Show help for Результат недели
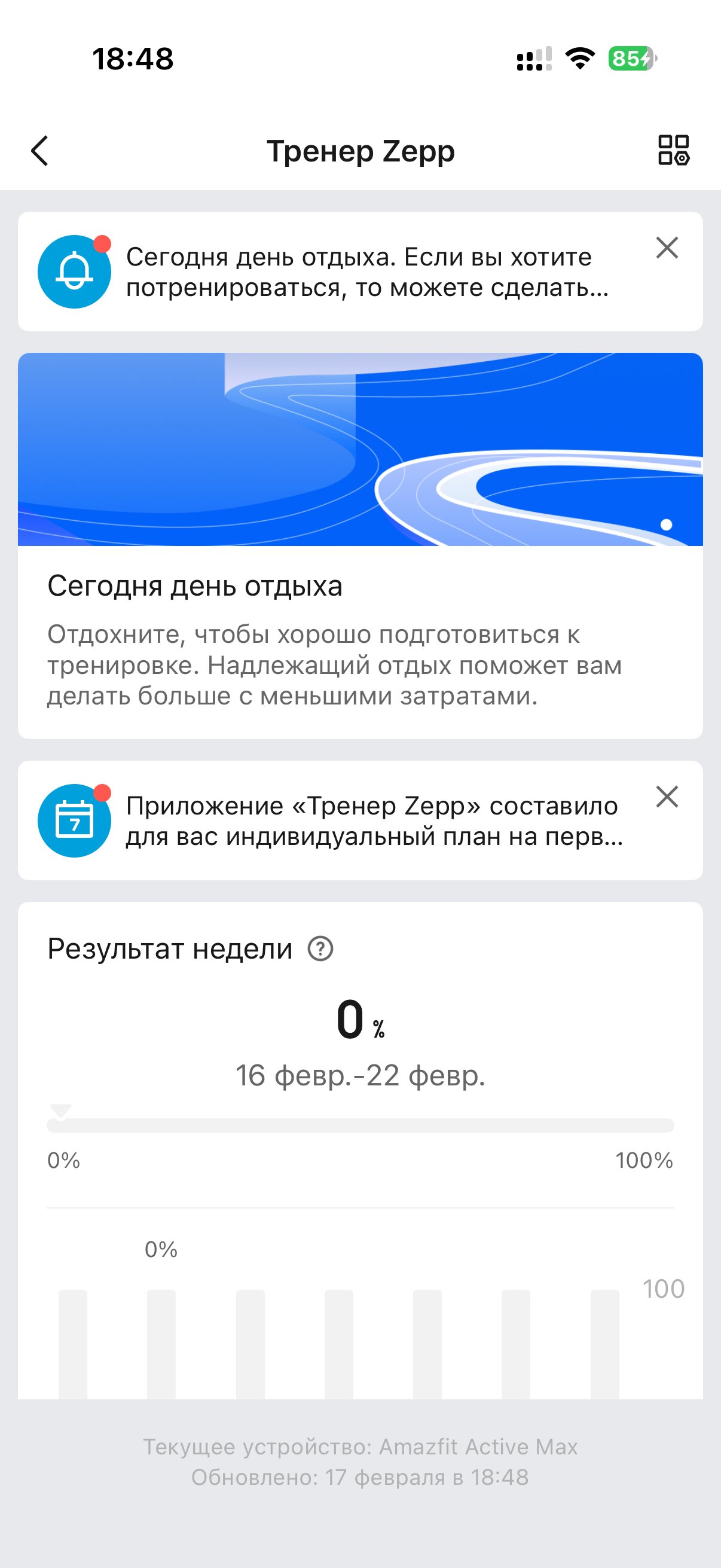The height and width of the screenshot is (1568, 721). coord(320,948)
